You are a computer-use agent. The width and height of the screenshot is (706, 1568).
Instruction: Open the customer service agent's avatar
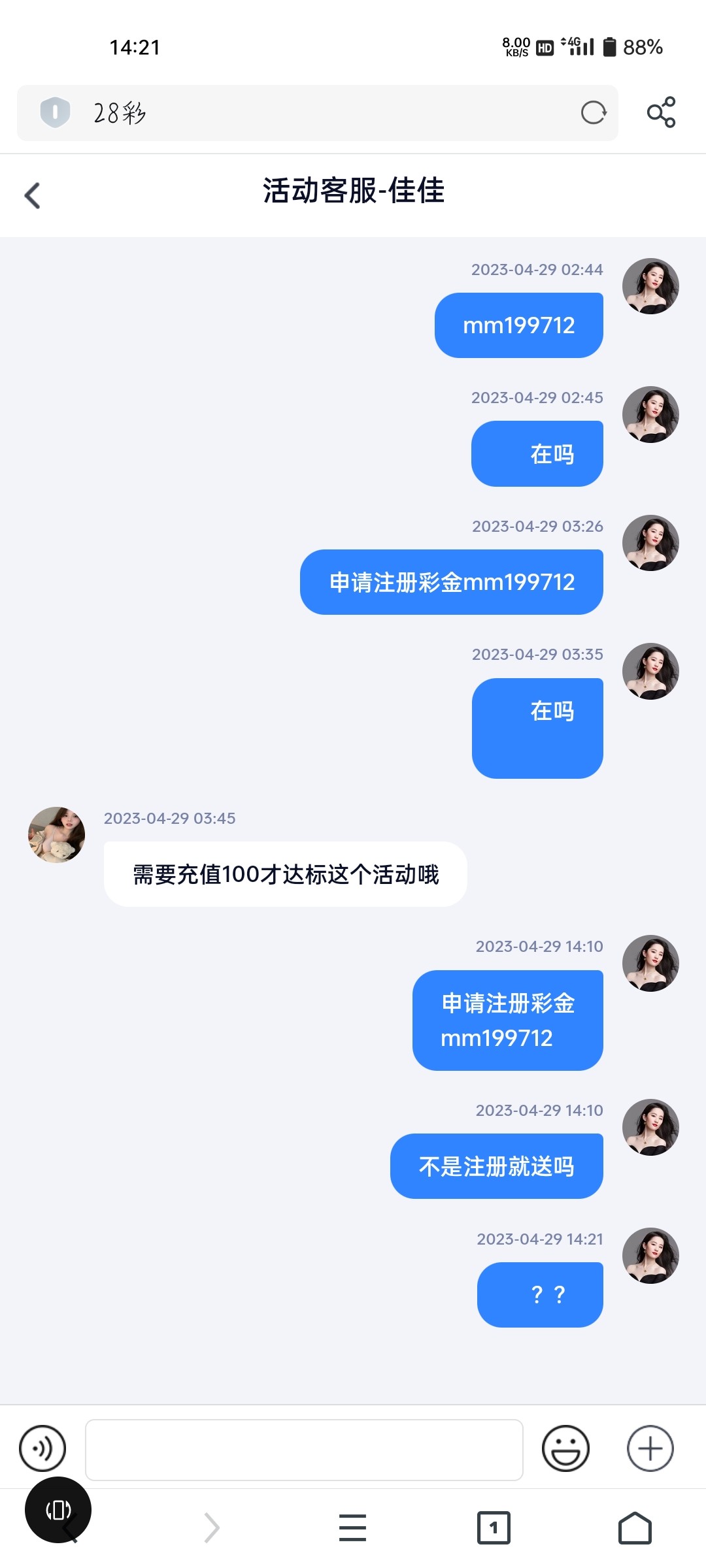coord(57,835)
